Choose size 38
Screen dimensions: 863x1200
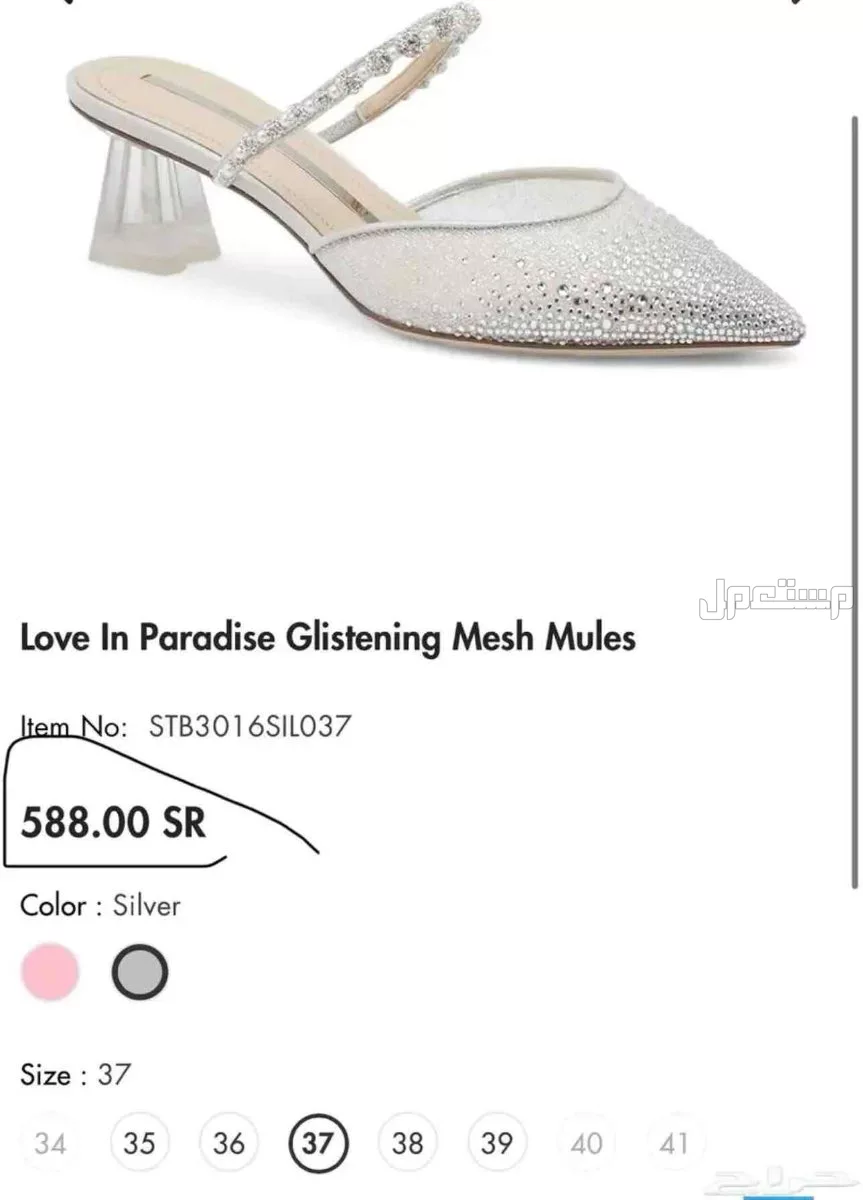click(x=407, y=1142)
